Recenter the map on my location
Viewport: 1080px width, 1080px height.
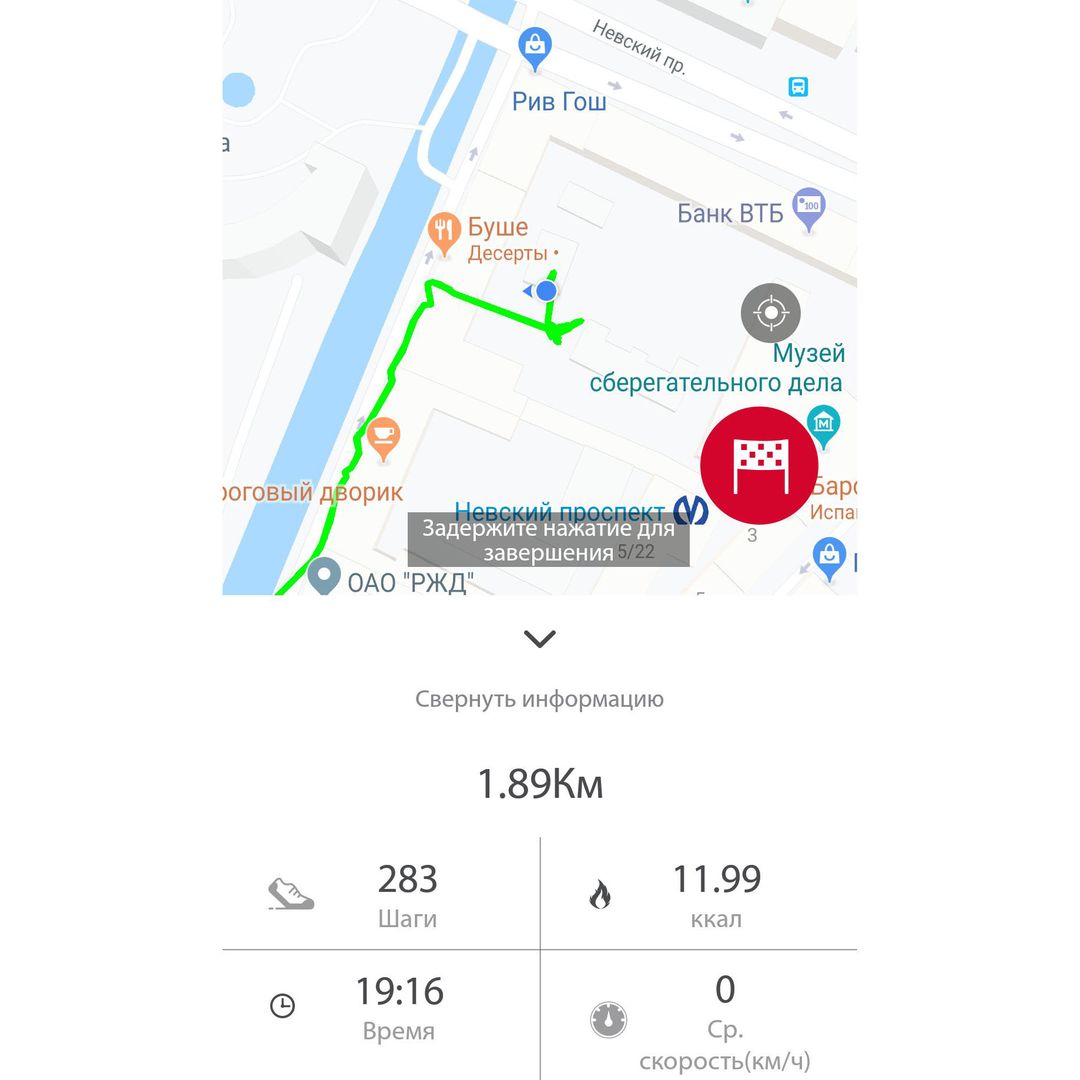[x=770, y=313]
